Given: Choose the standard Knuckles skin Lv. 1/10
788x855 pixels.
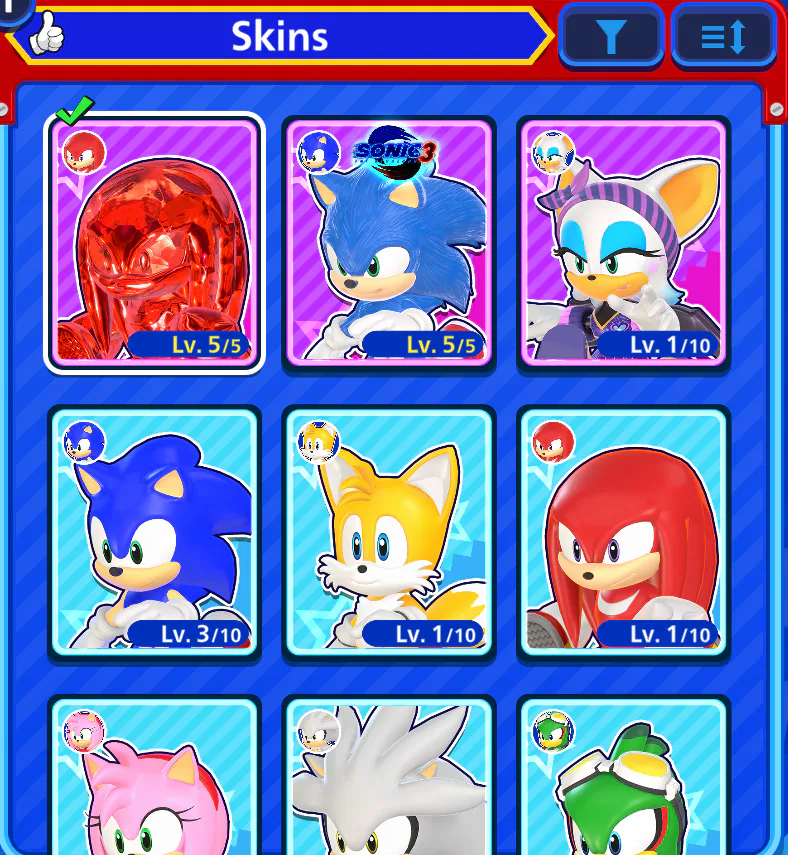Looking at the screenshot, I should tap(623, 532).
